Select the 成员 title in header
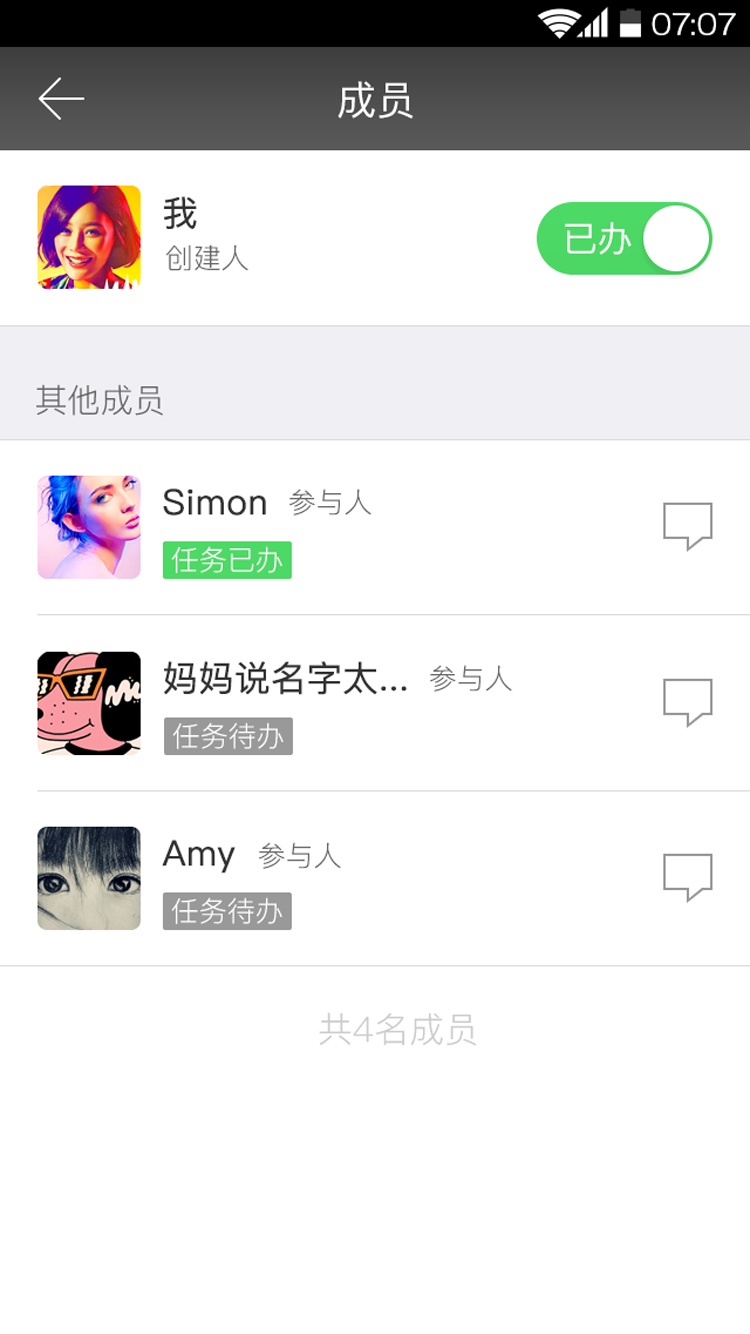 375,98
